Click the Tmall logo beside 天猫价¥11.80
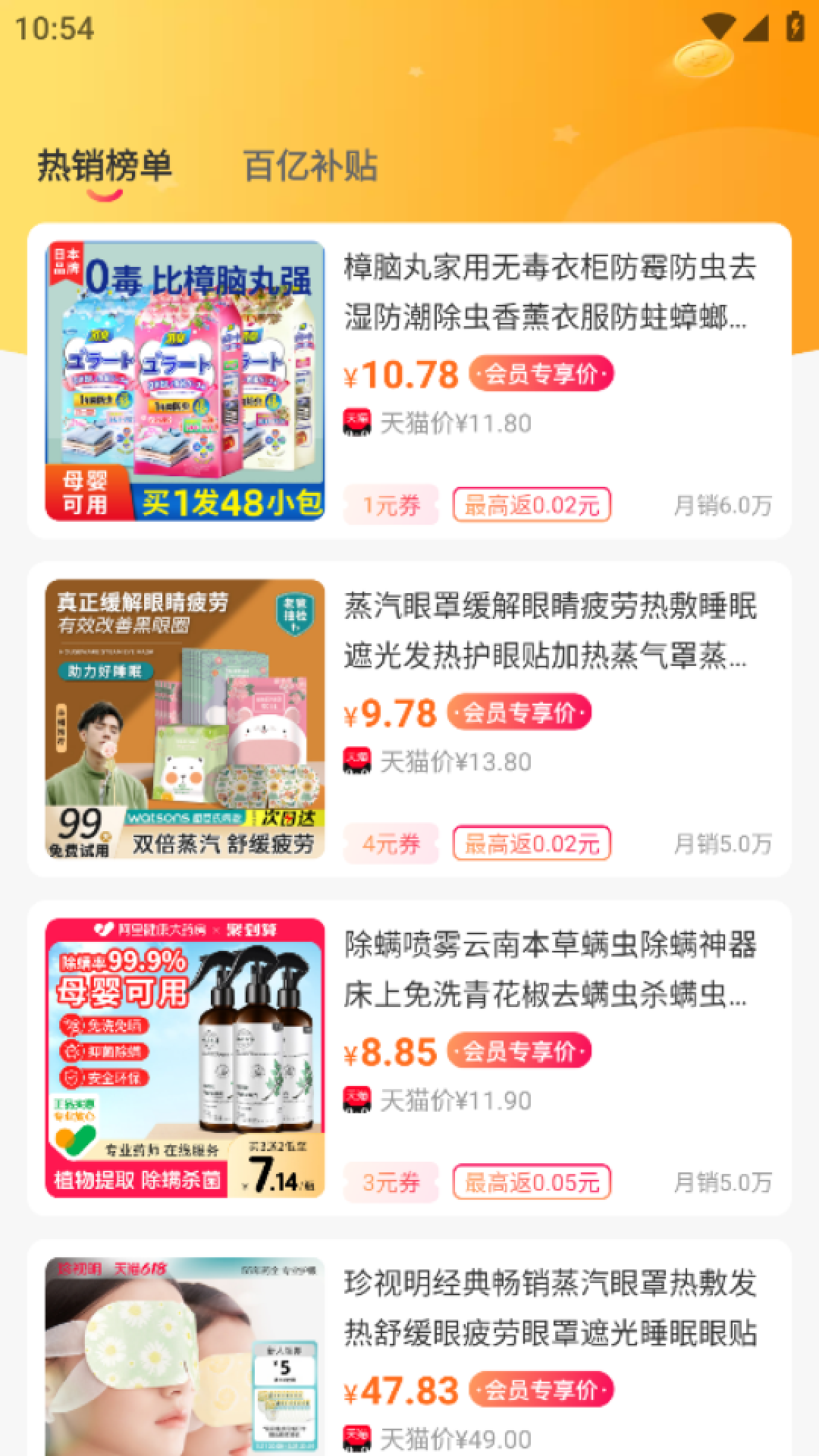 tap(356, 423)
